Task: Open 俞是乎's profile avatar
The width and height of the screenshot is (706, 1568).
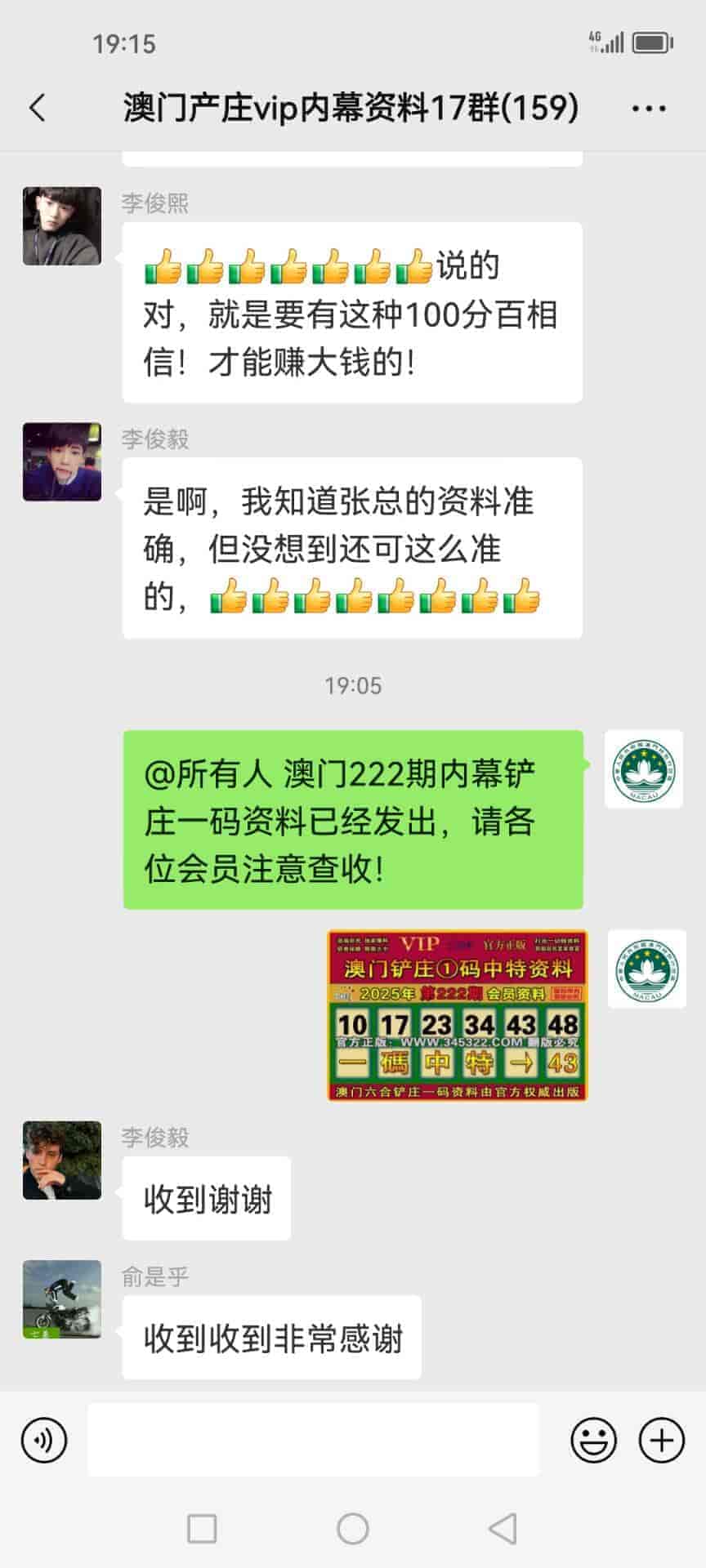Action: (x=62, y=1299)
